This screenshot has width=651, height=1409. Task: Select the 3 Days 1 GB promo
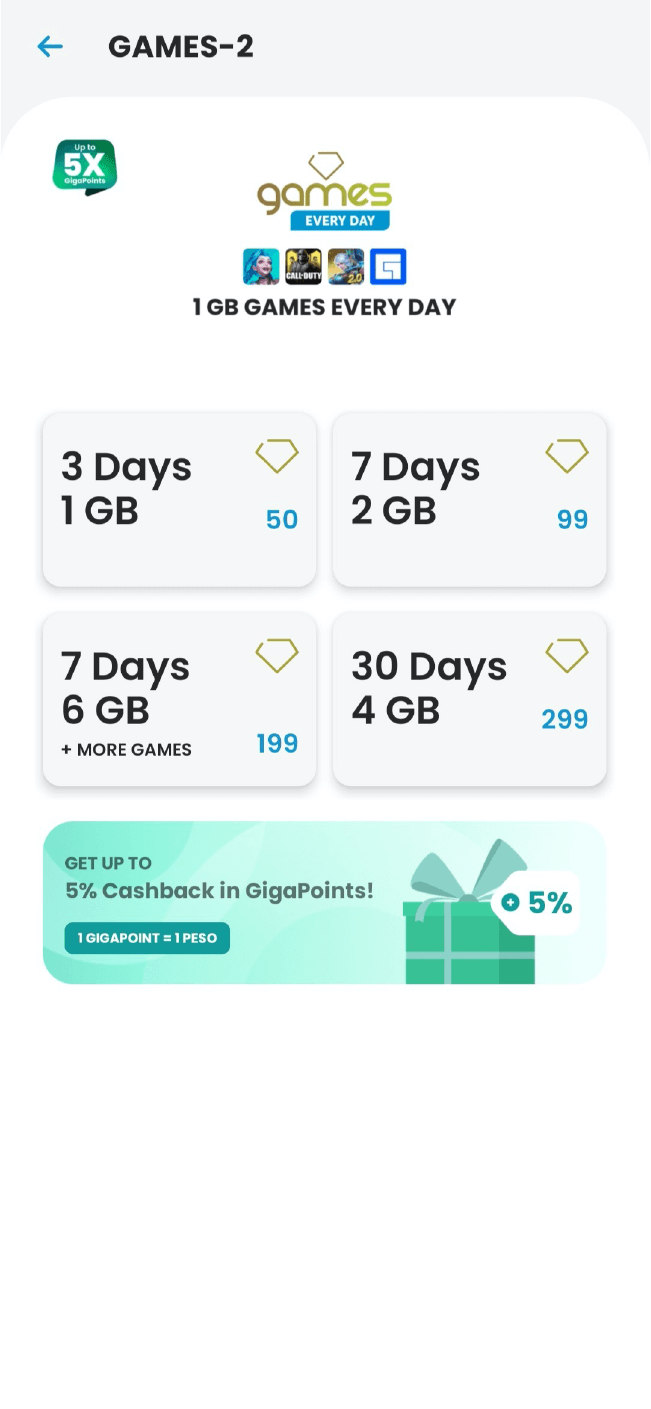tap(179, 499)
